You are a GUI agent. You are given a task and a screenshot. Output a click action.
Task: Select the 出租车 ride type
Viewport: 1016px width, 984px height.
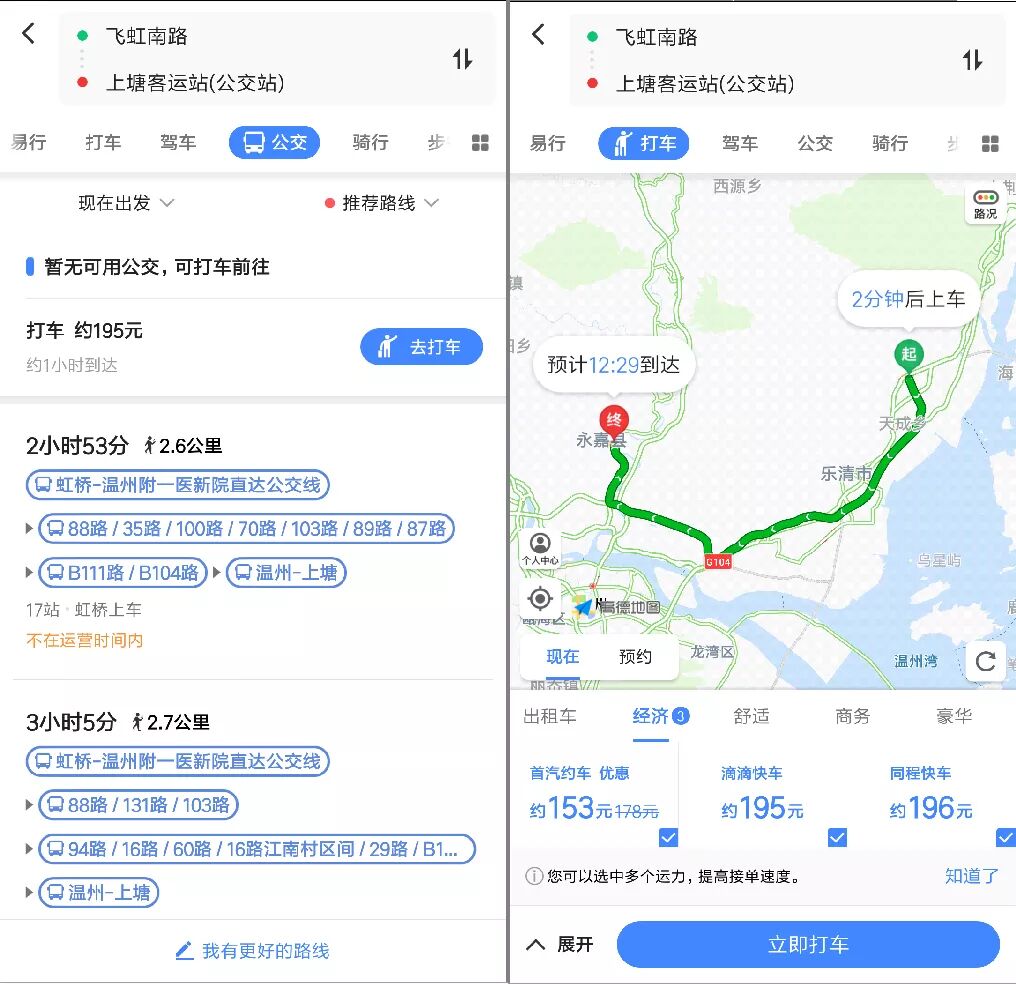(x=550, y=716)
